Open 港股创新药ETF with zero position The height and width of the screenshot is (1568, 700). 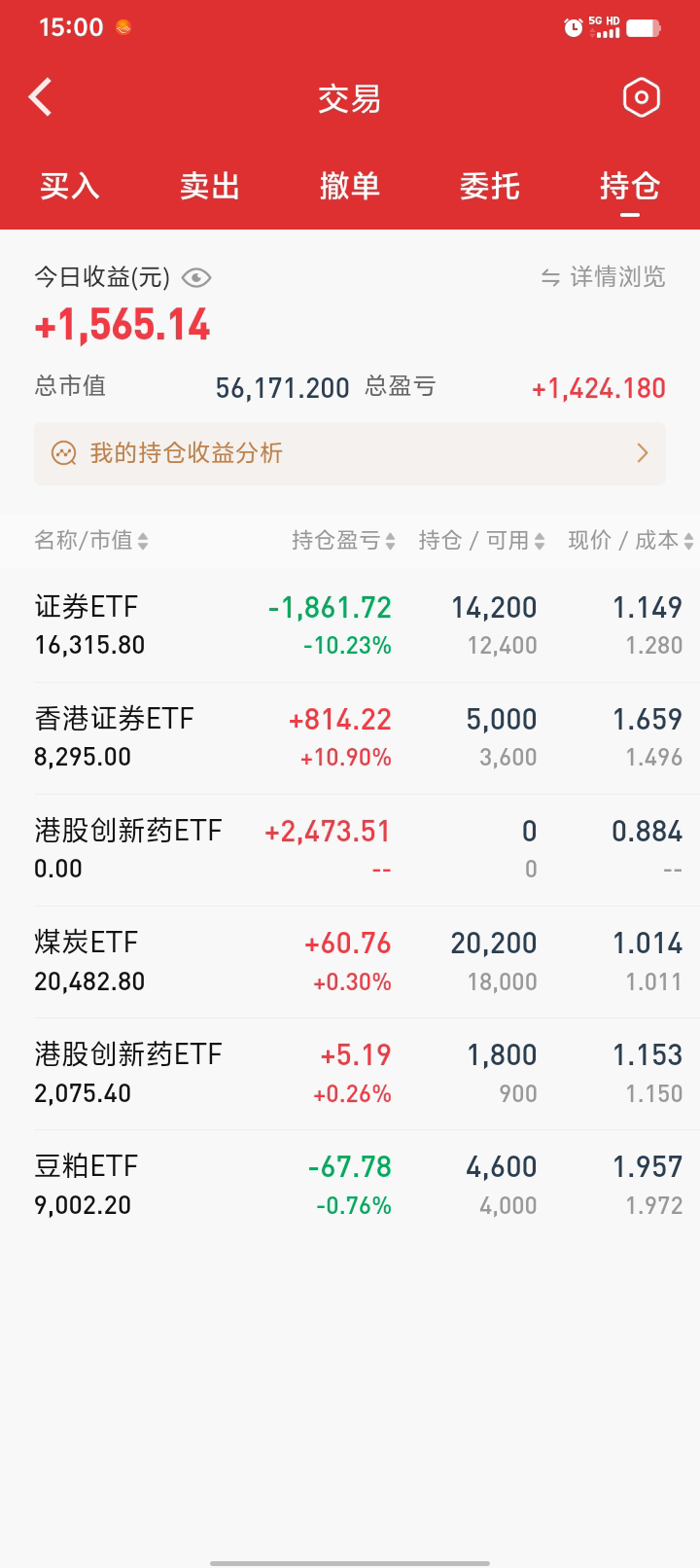(350, 849)
